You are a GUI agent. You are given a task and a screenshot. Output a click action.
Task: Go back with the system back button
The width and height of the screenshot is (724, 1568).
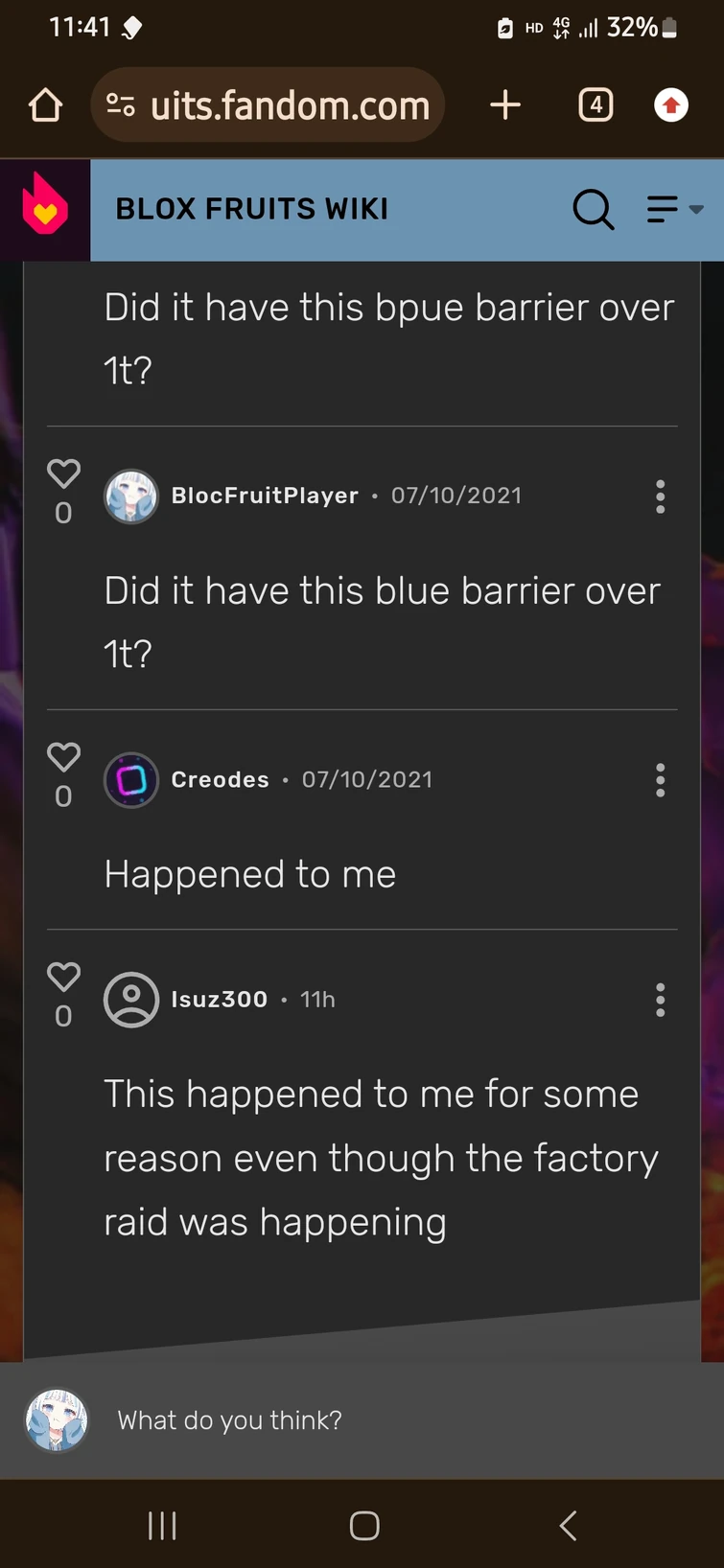(568, 1525)
